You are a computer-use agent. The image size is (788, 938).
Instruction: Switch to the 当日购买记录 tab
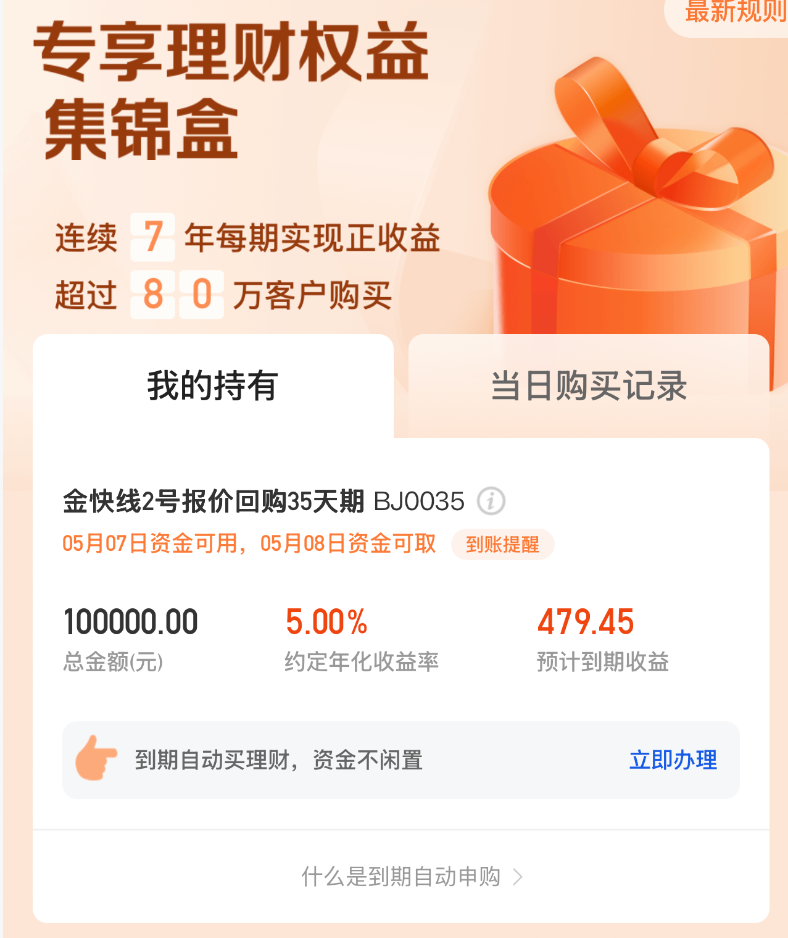point(588,386)
